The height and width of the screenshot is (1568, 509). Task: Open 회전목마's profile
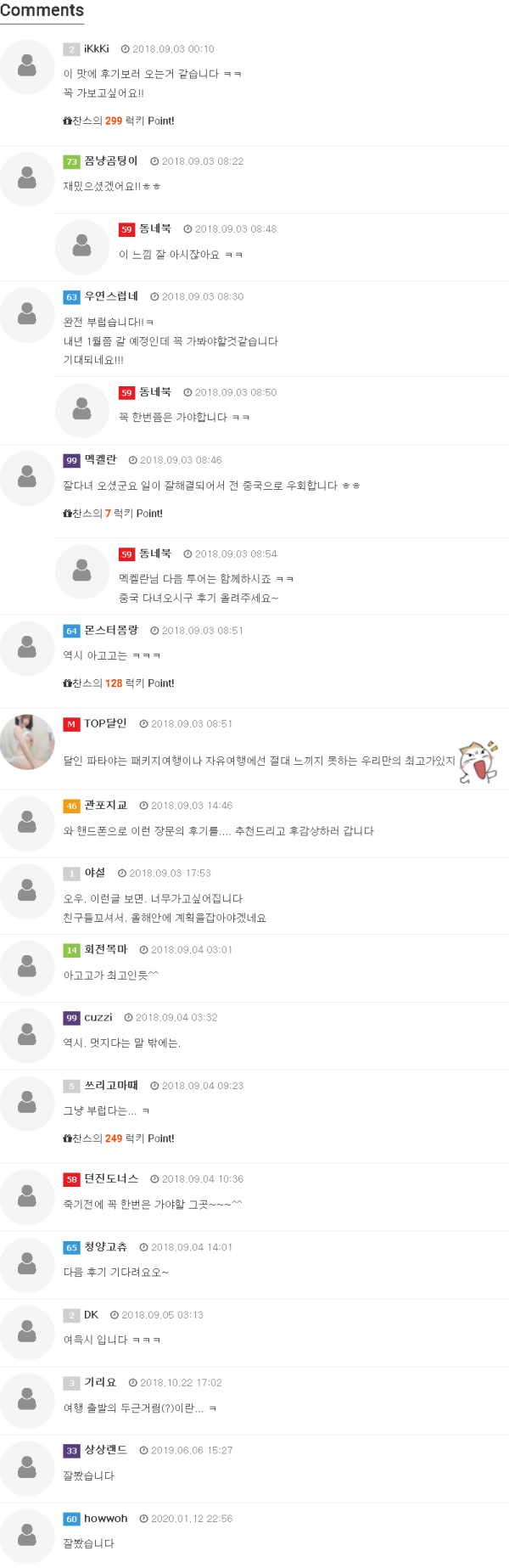105,949
